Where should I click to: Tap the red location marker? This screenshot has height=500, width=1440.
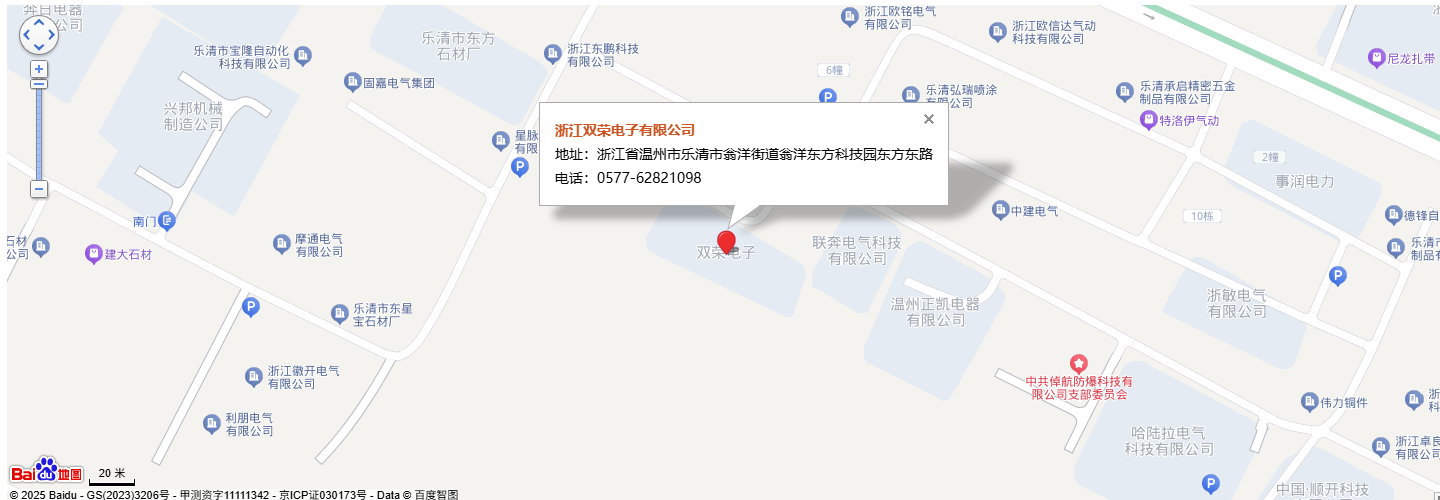[x=727, y=242]
